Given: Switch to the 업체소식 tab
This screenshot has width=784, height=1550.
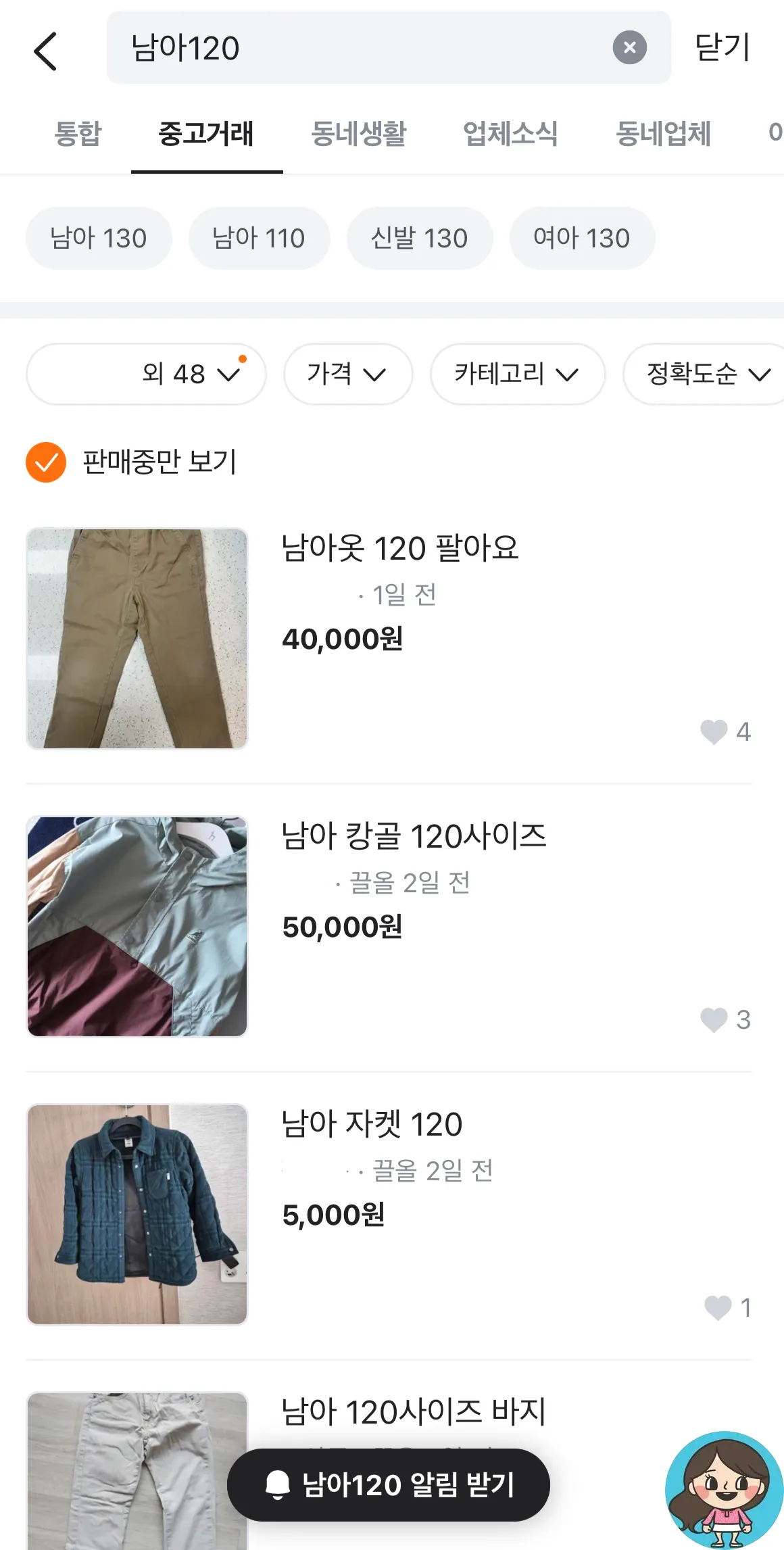Looking at the screenshot, I should 510,133.
